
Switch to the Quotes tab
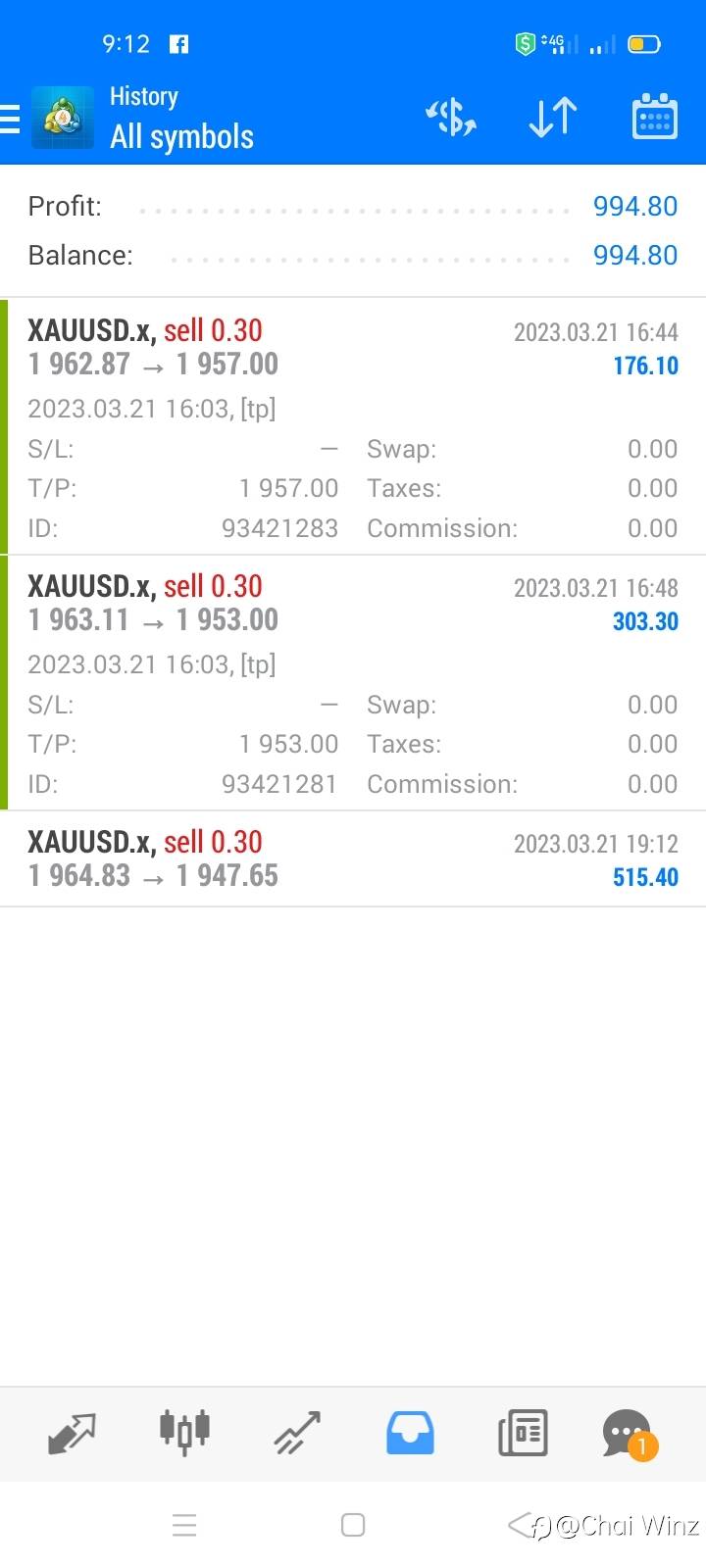72,1434
